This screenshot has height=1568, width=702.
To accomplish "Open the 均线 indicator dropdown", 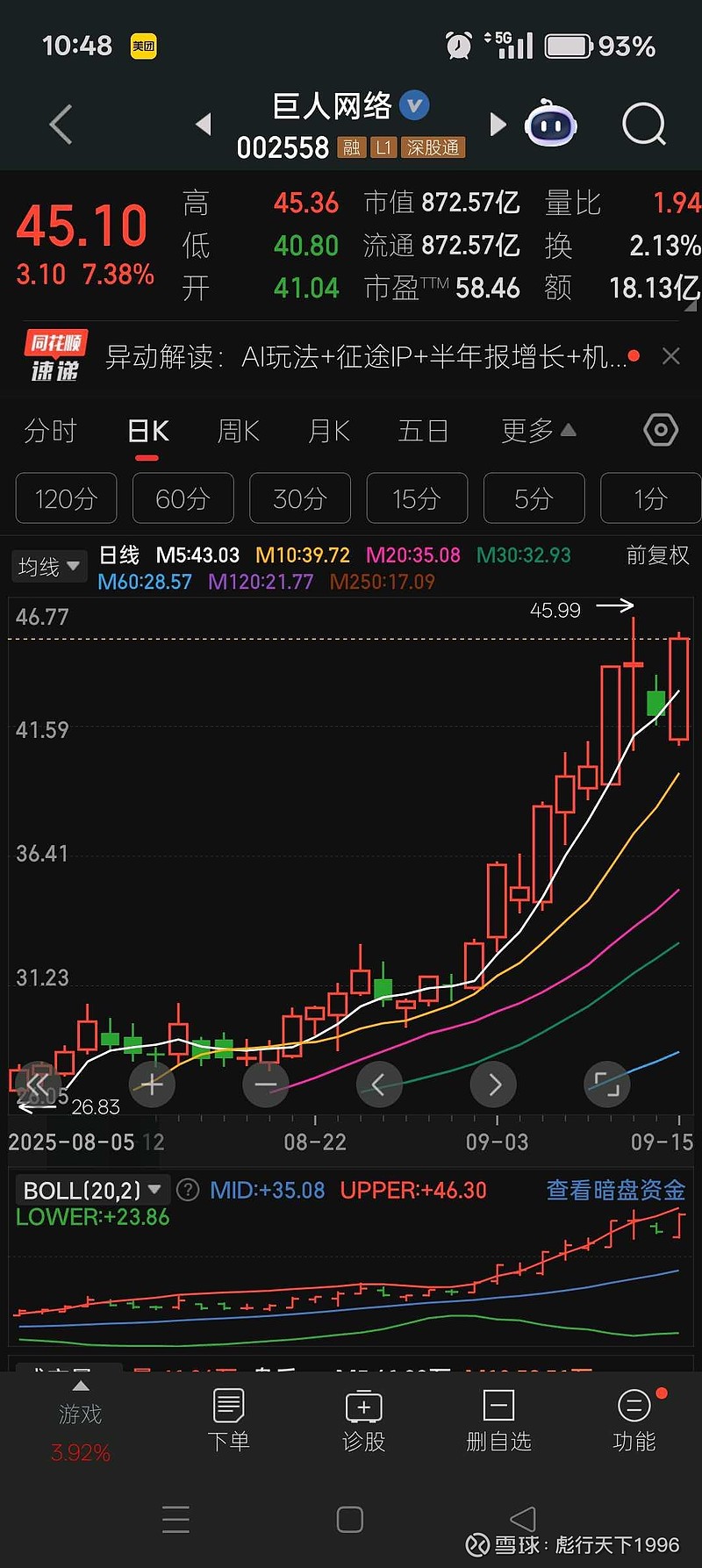I will tap(48, 567).
